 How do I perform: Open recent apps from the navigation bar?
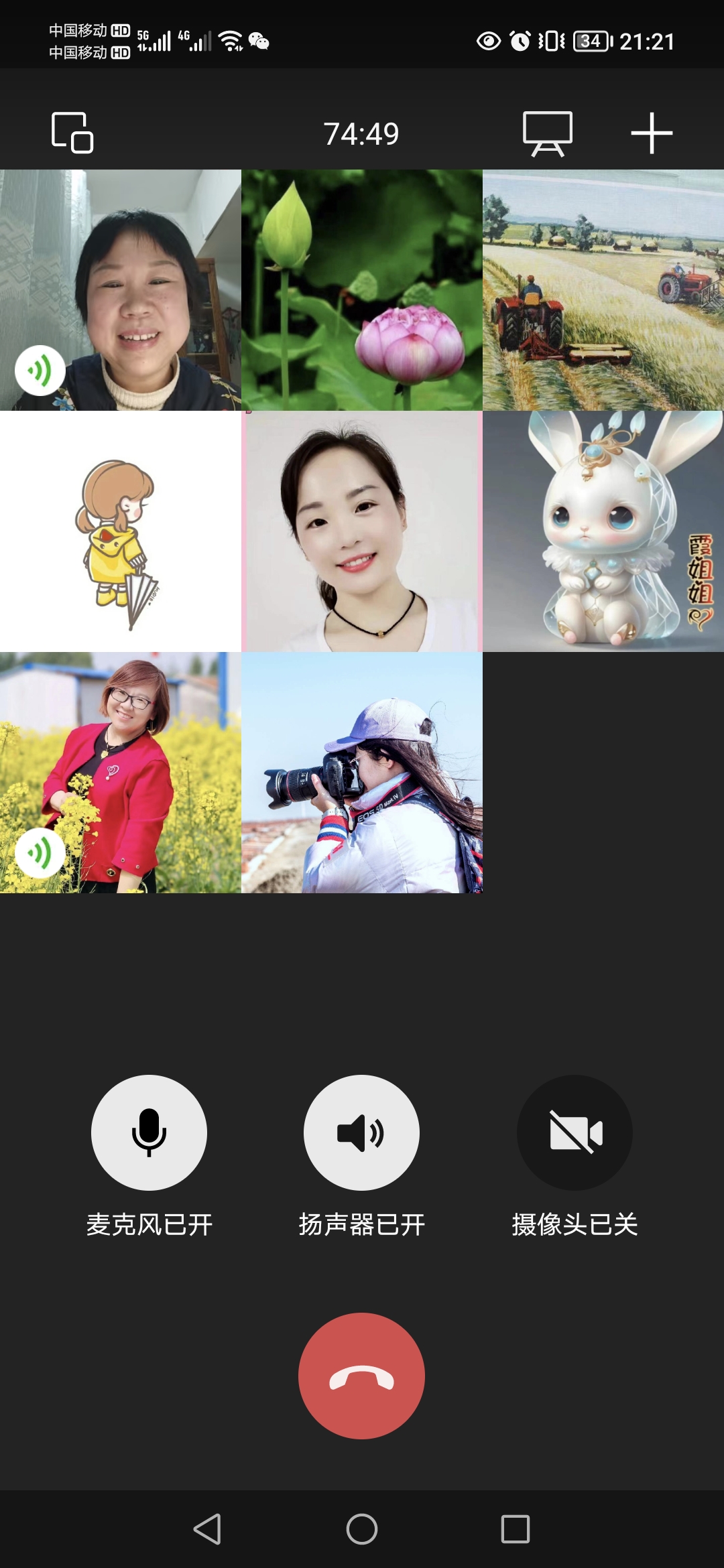515,1529
